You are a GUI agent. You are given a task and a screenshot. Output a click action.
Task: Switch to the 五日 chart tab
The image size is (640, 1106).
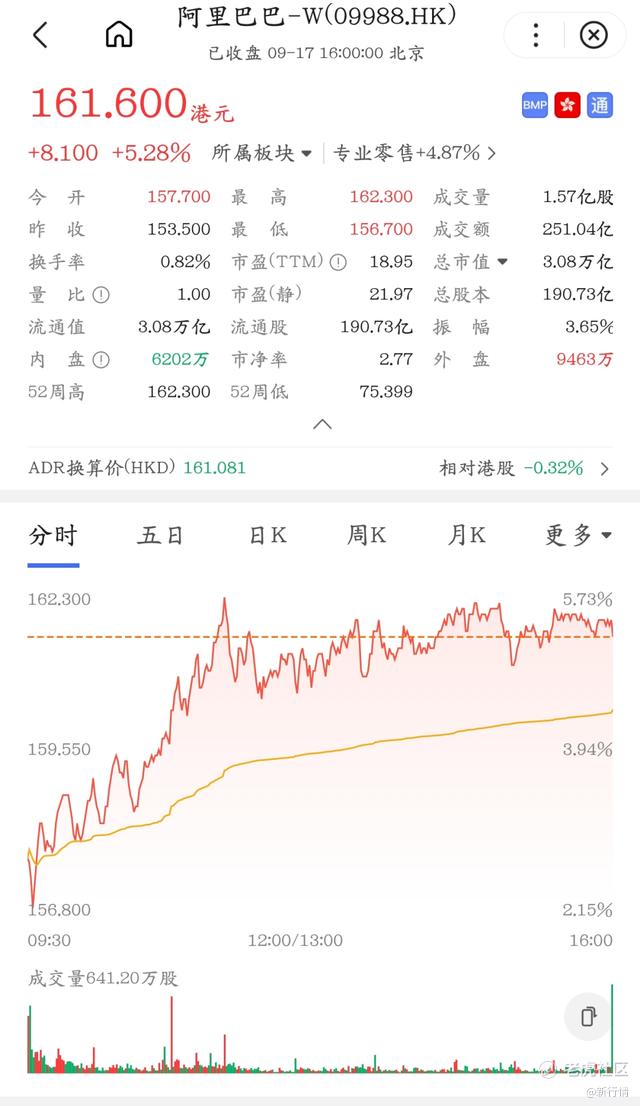pyautogui.click(x=161, y=536)
